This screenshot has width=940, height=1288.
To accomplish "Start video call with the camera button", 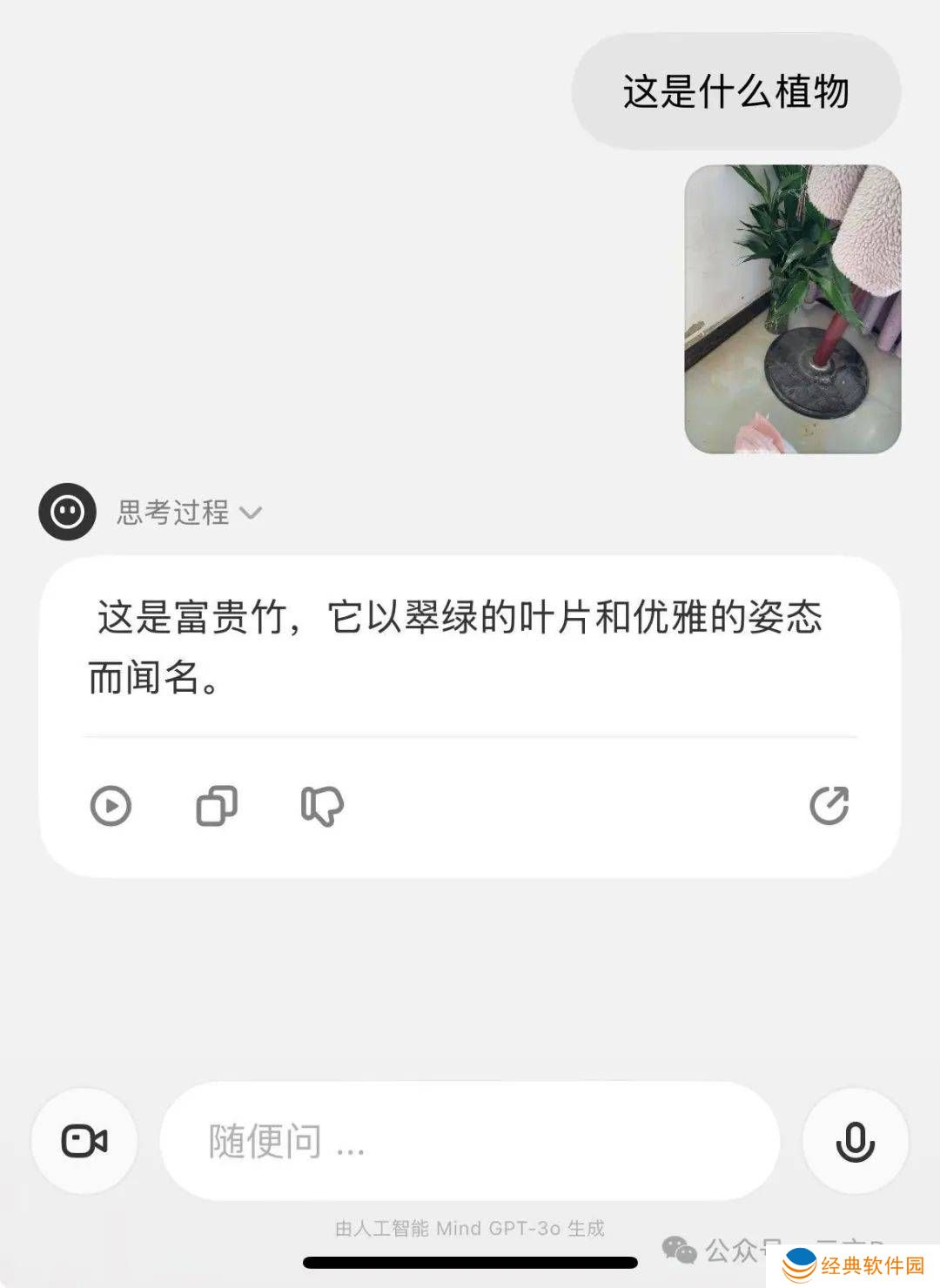I will pos(84,1140).
